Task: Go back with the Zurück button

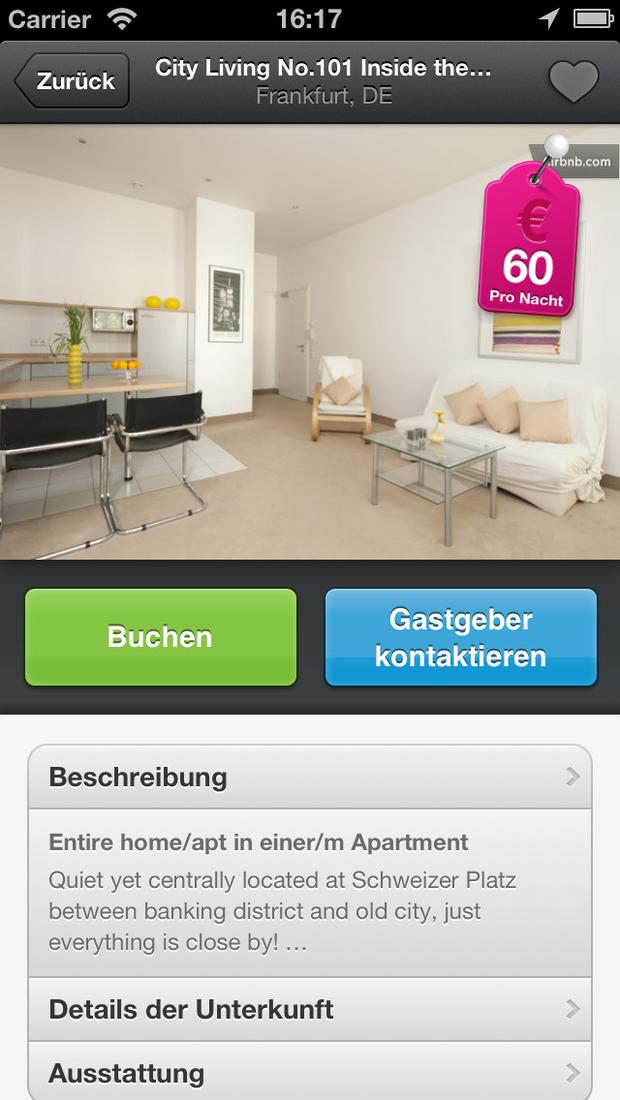Action: coord(72,81)
